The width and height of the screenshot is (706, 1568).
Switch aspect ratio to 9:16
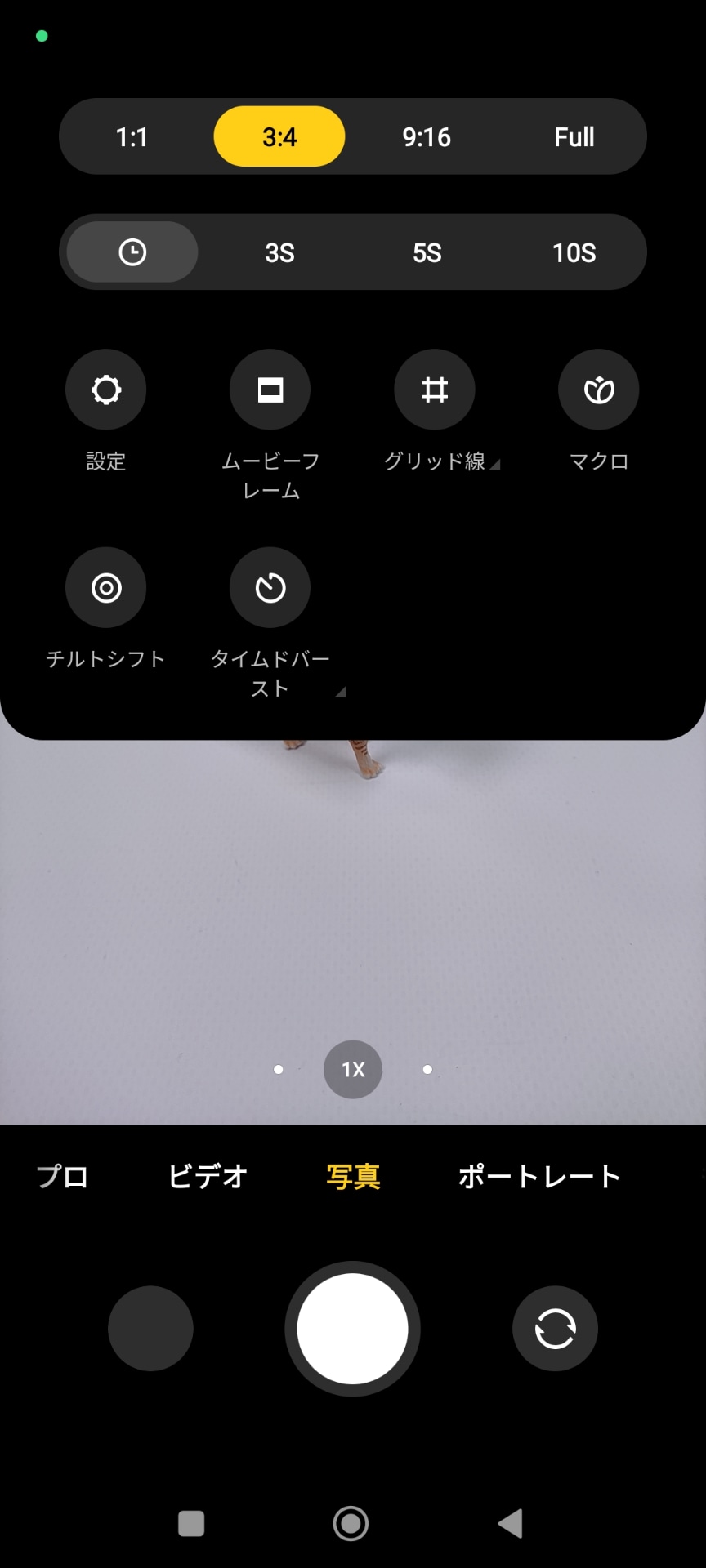click(x=426, y=136)
